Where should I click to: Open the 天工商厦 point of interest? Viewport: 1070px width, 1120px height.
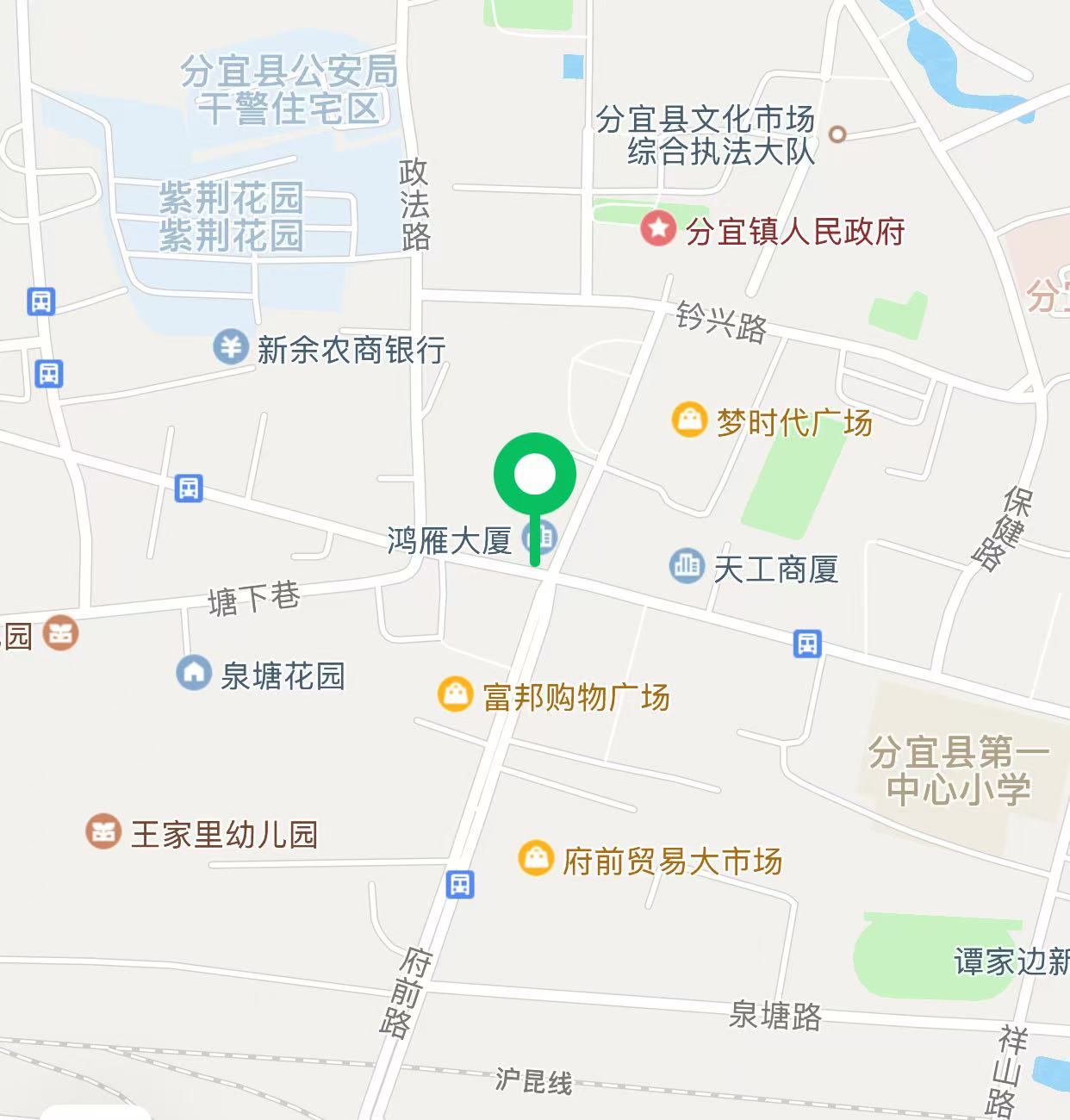point(687,567)
